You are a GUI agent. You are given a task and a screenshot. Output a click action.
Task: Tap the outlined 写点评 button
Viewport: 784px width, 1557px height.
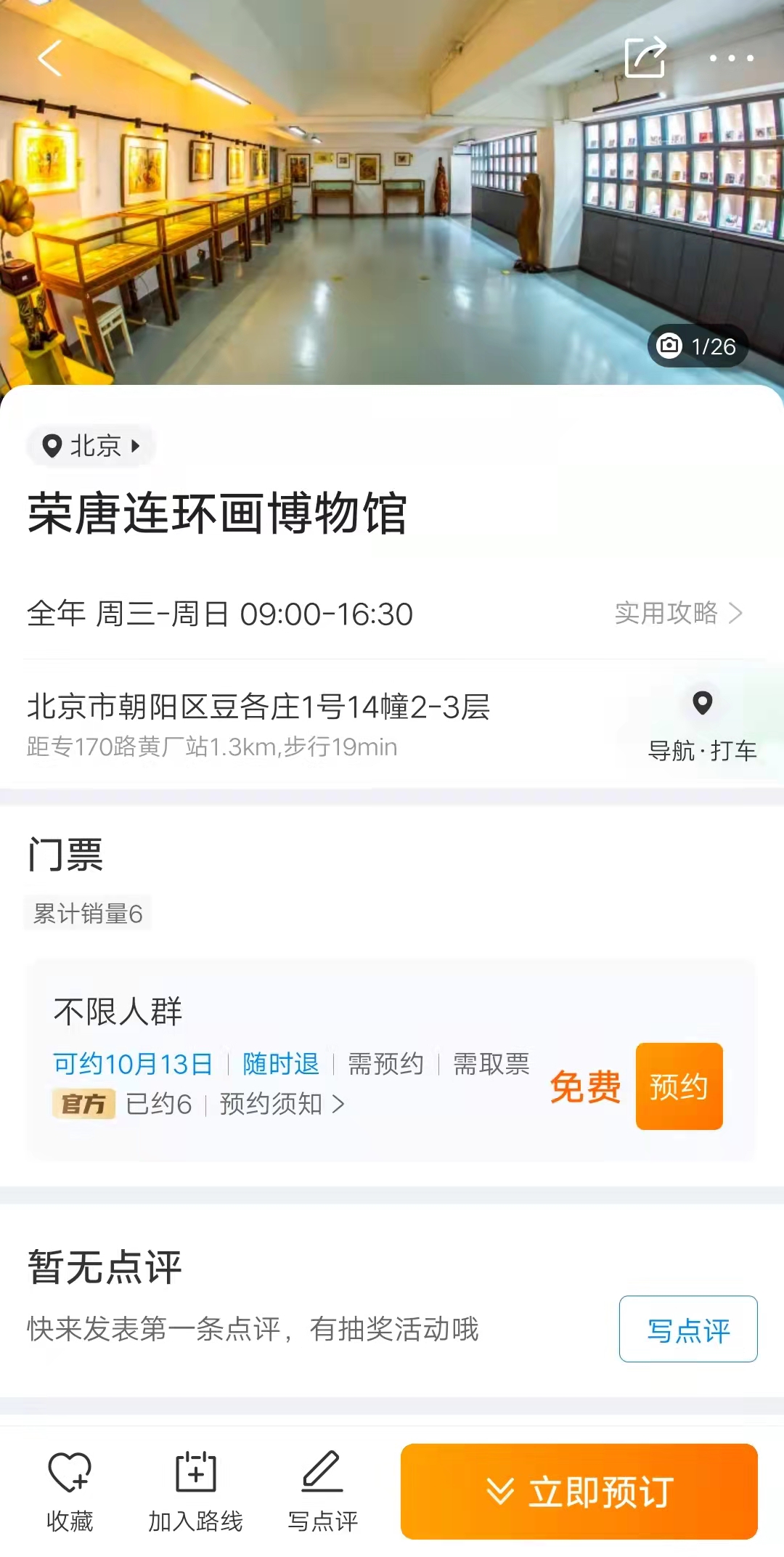tap(687, 1329)
